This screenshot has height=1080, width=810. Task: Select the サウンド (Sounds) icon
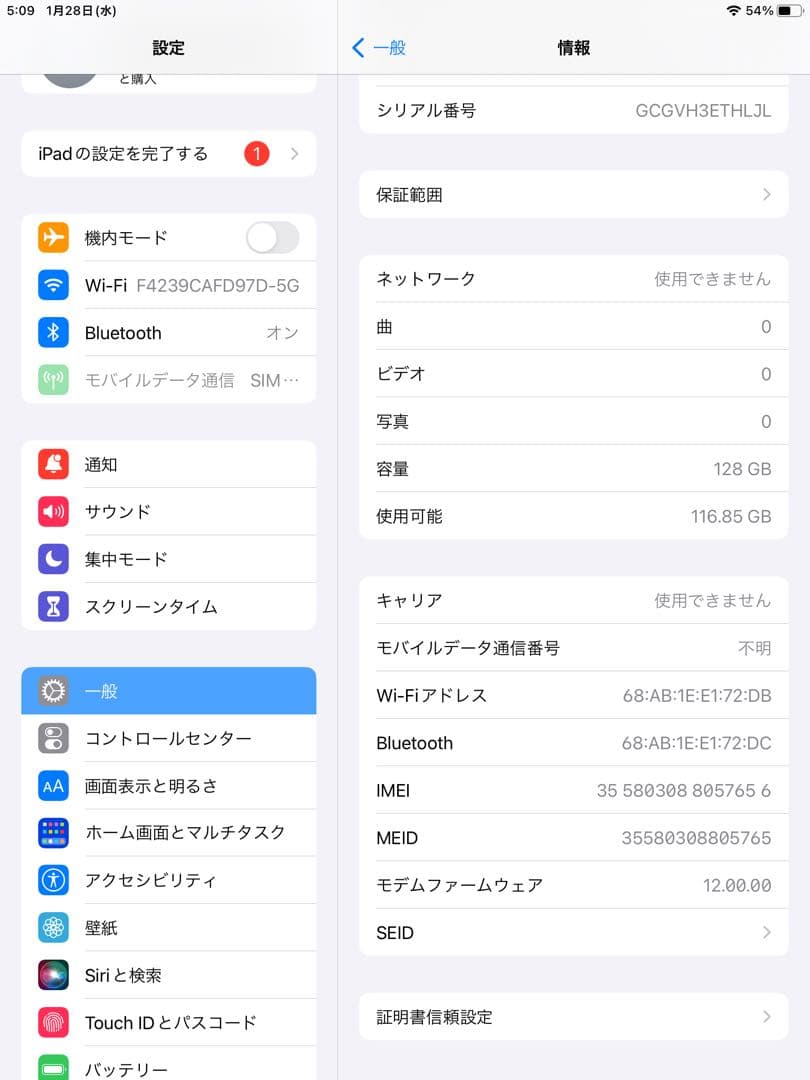(53, 511)
